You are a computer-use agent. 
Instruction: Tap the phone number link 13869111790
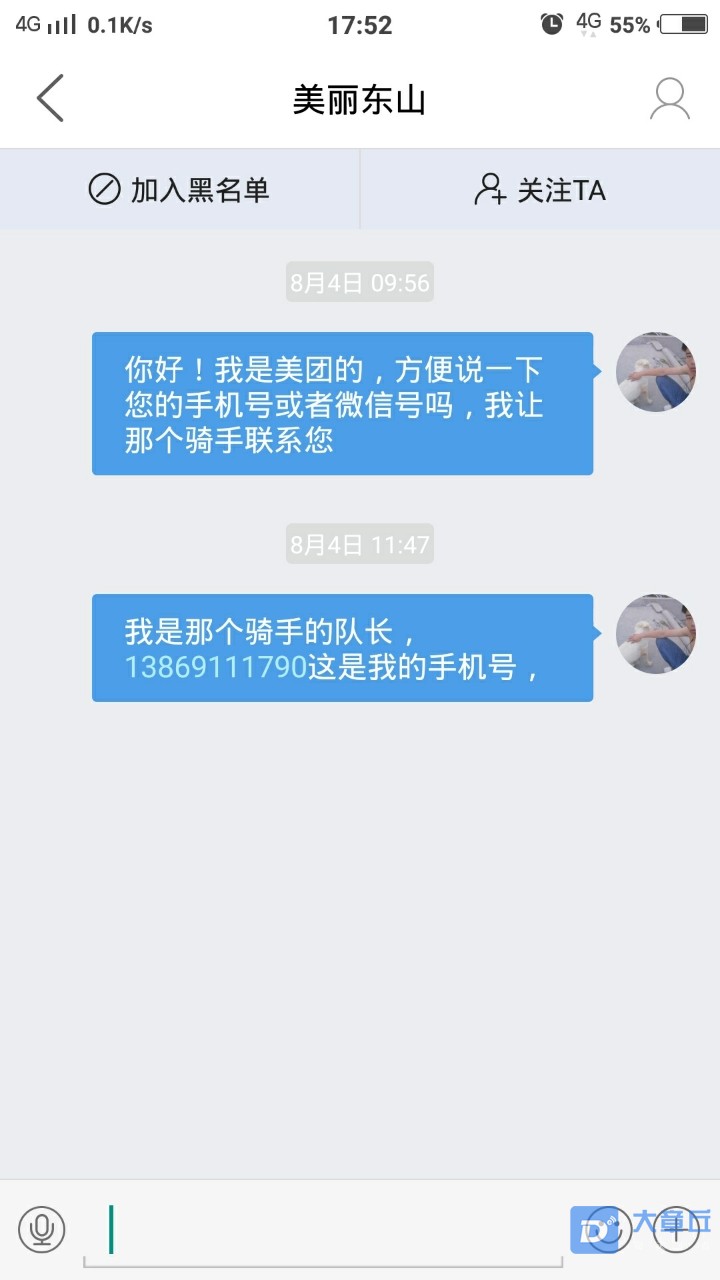coord(215,666)
